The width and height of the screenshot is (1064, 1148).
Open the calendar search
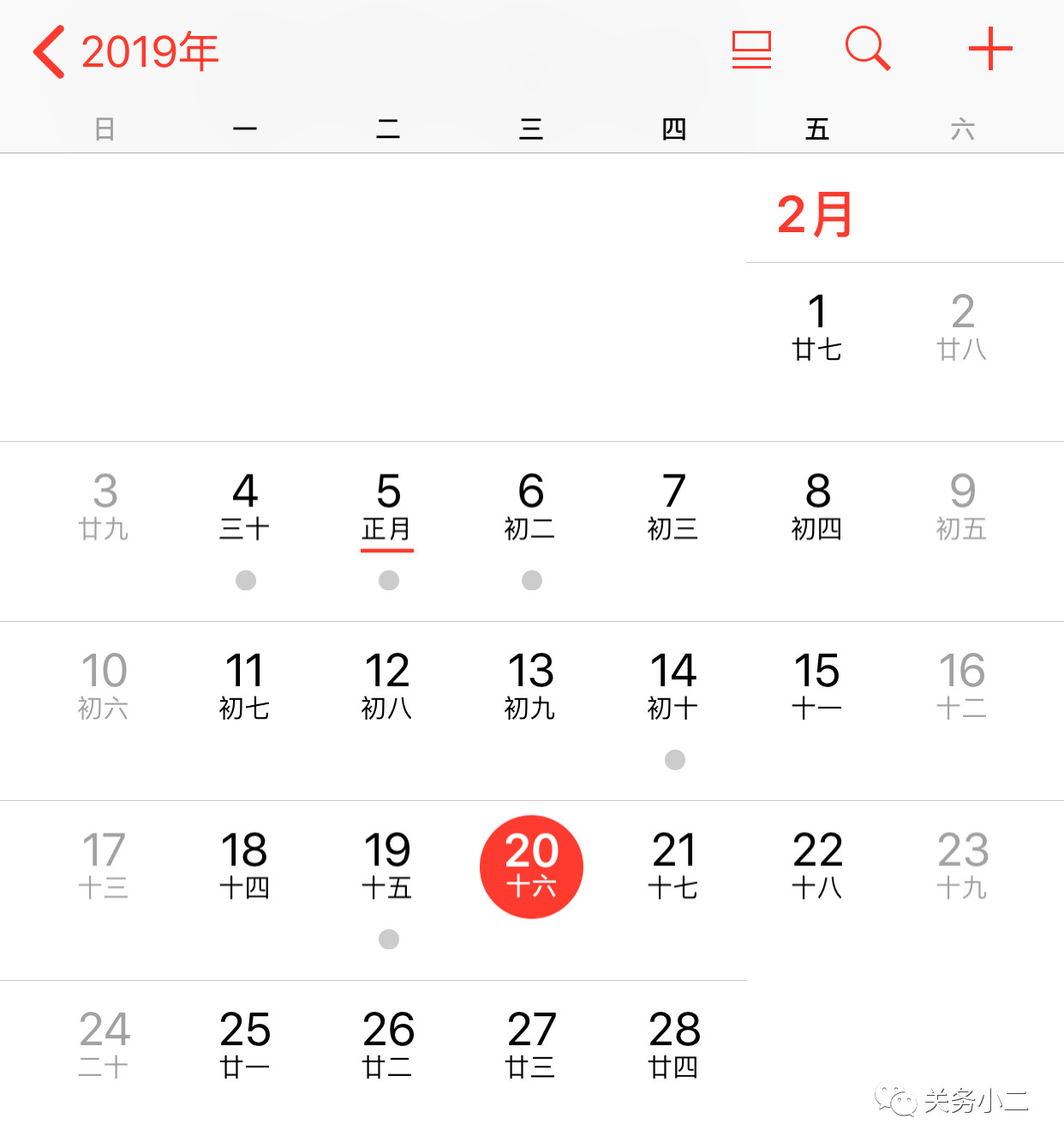[867, 48]
